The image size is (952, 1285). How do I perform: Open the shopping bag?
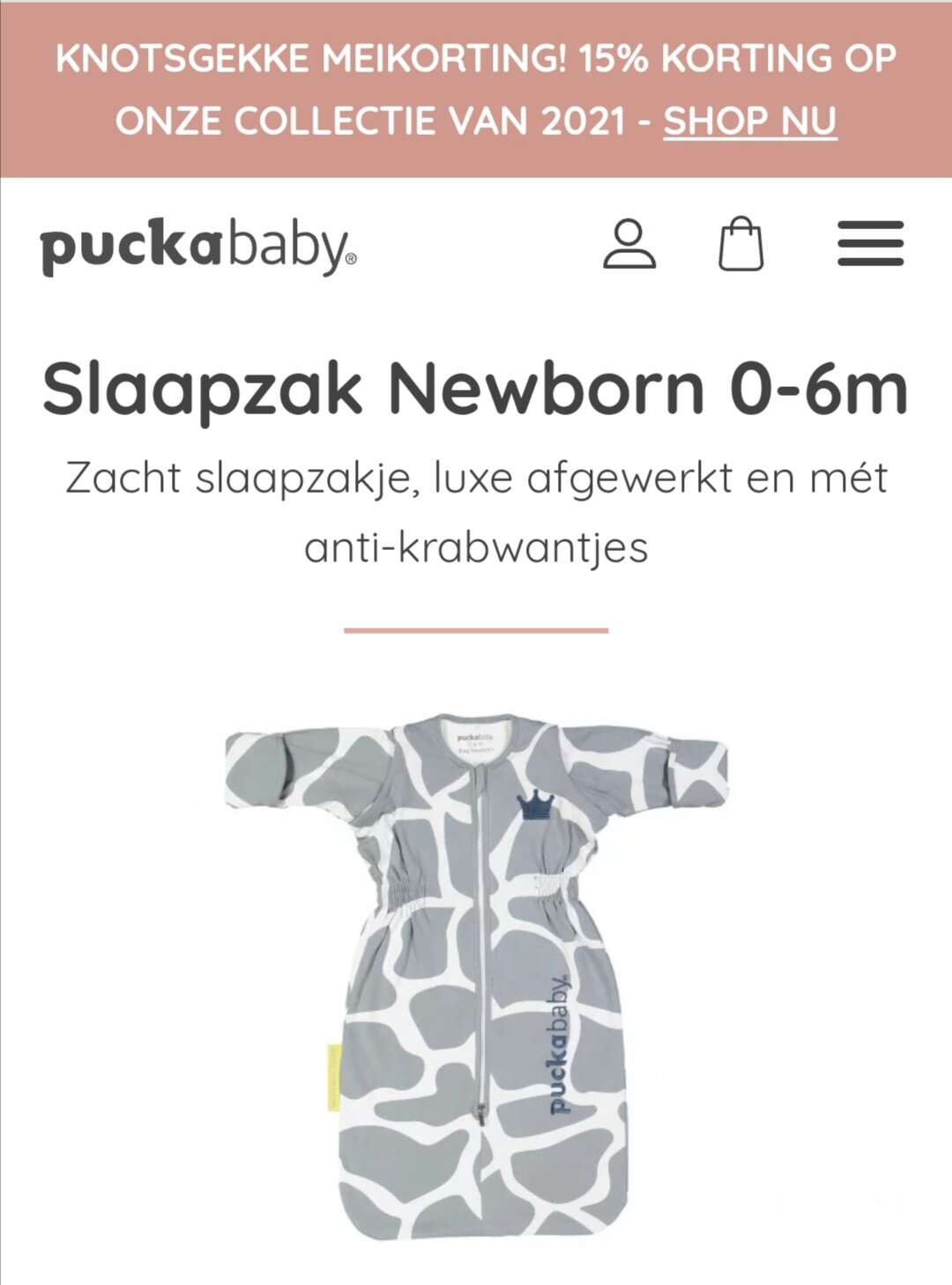(x=740, y=244)
